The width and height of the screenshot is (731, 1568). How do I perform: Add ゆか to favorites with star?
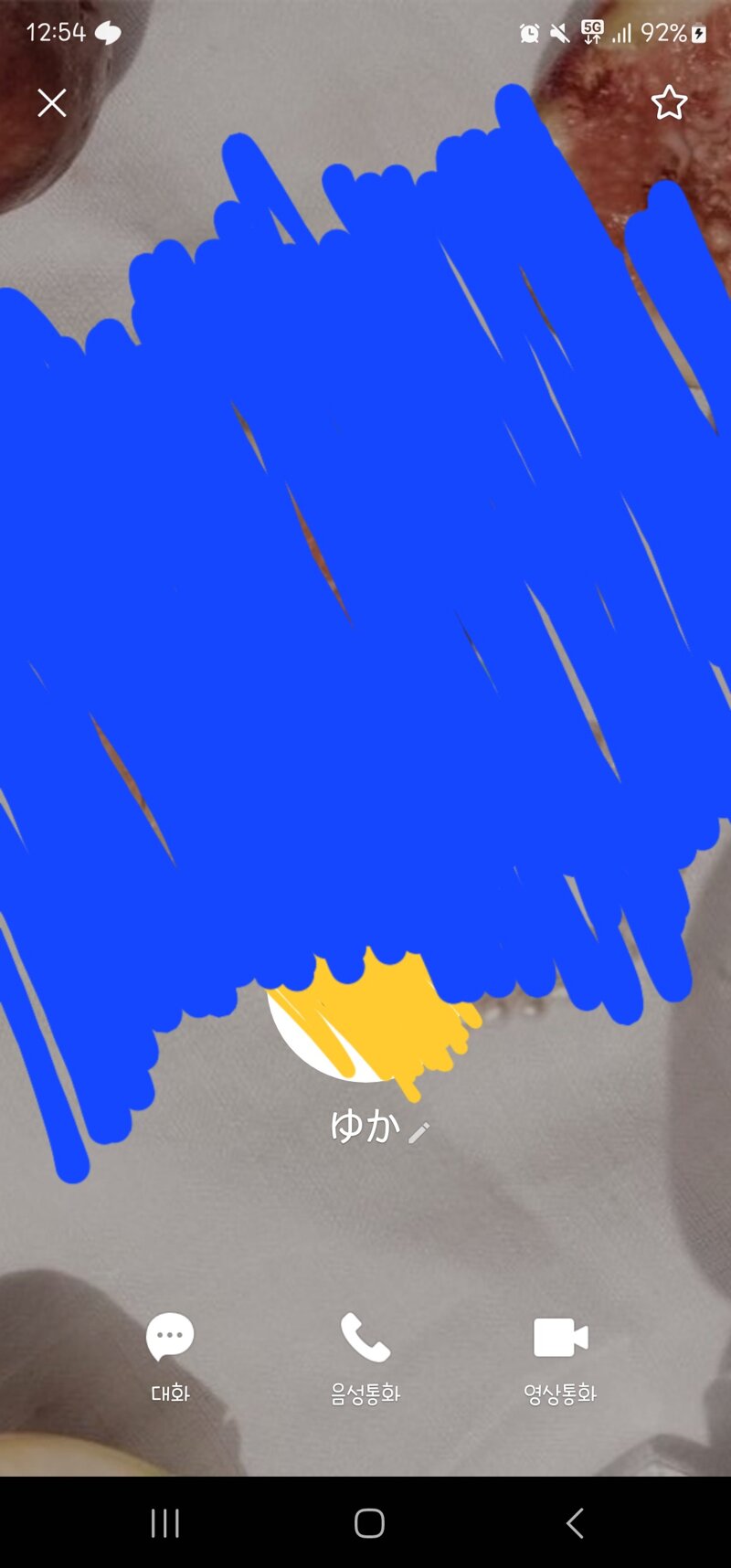[669, 102]
